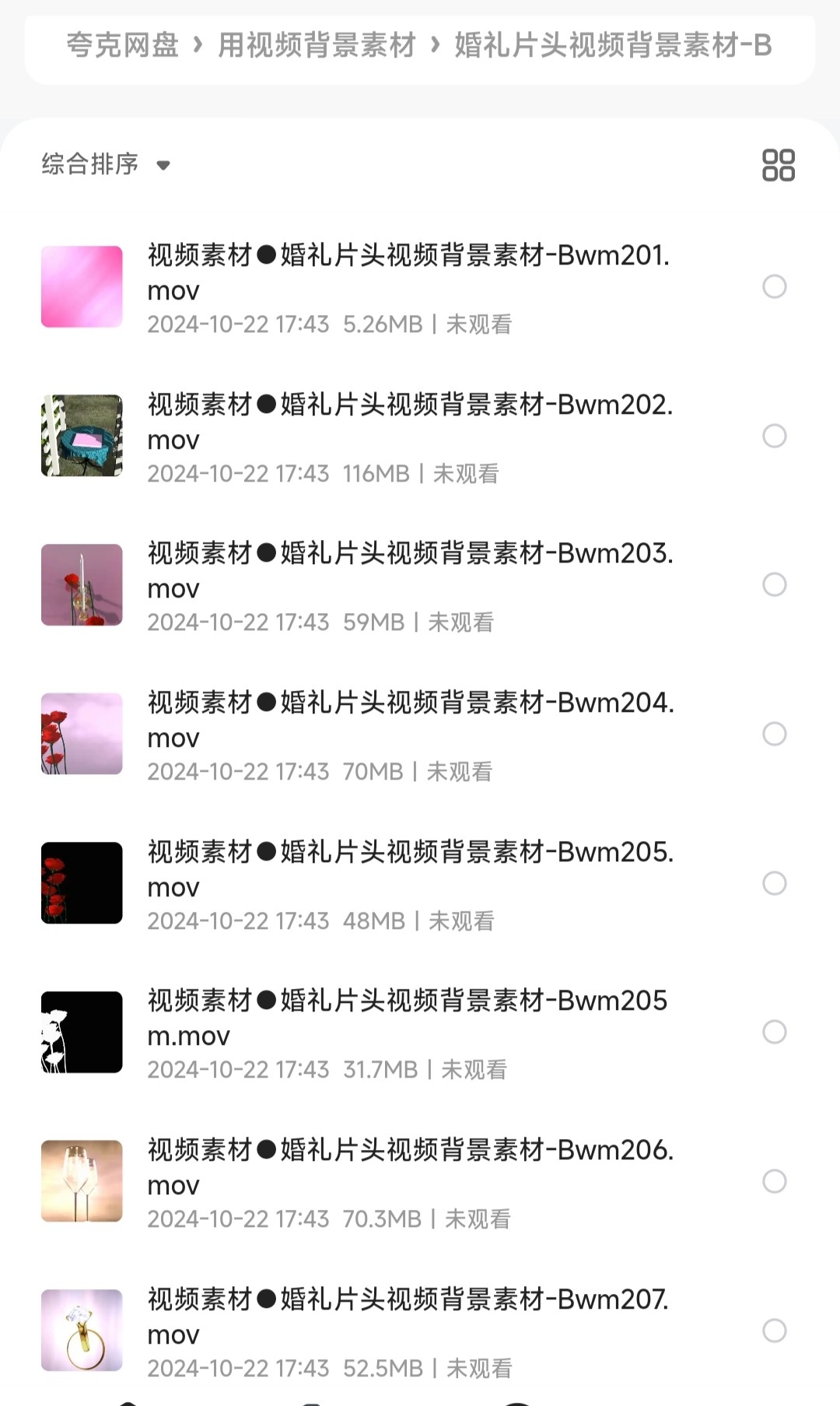Select the Bwm204.mov file circle
Image resolution: width=840 pixels, height=1406 pixels.
(x=774, y=734)
